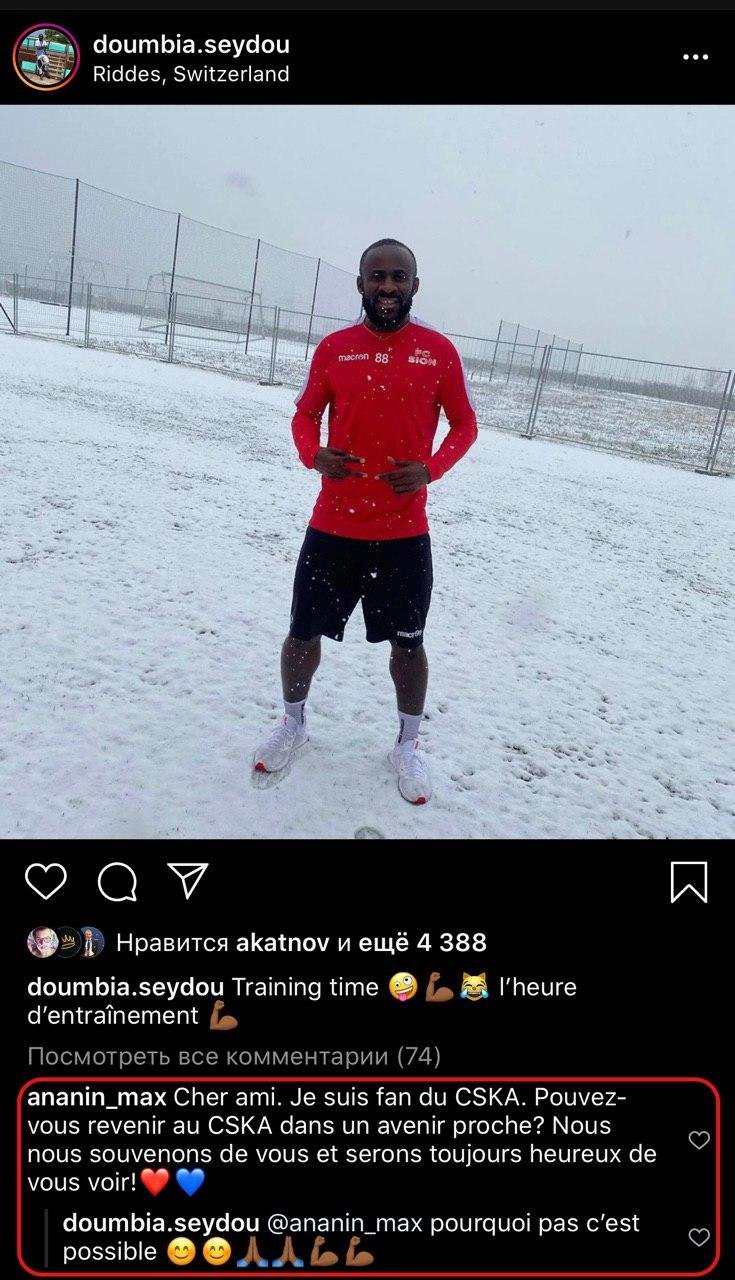This screenshot has width=735, height=1280.
Task: Like doumbia.seydou's reply comment
Action: [x=699, y=1238]
